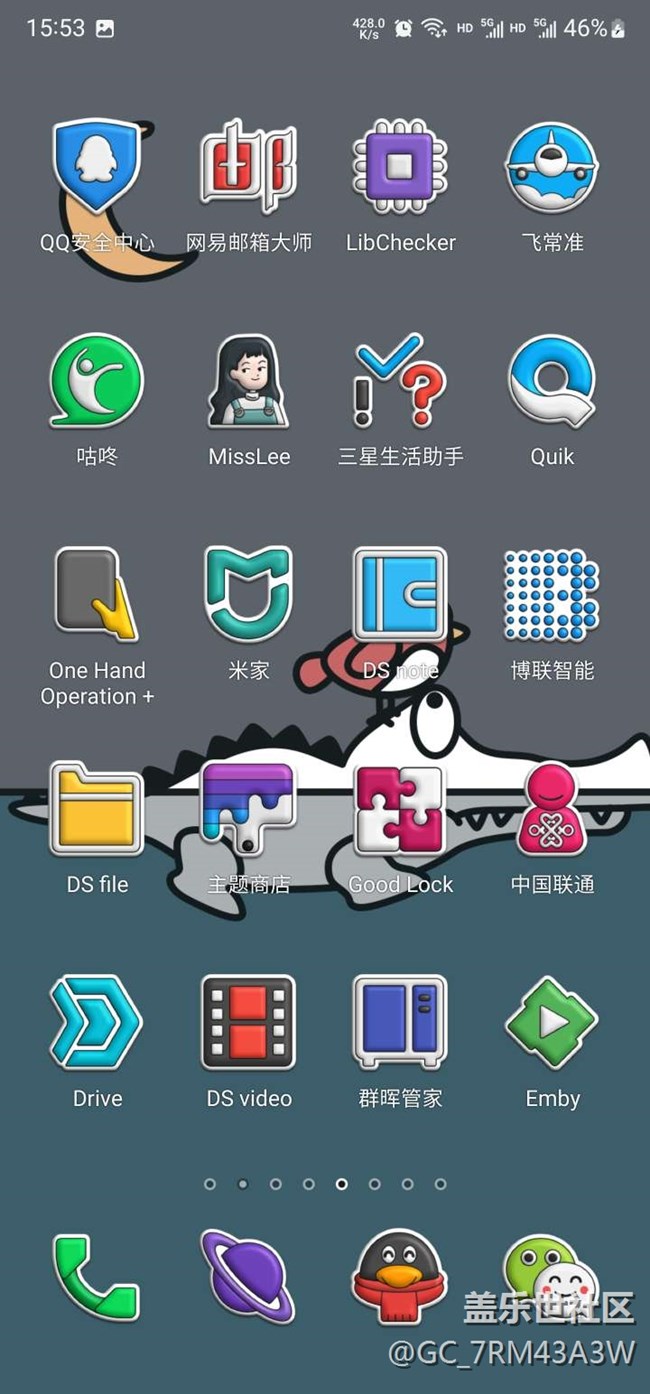Open One Hand Operation +
The height and width of the screenshot is (1394, 650).
pyautogui.click(x=97, y=596)
